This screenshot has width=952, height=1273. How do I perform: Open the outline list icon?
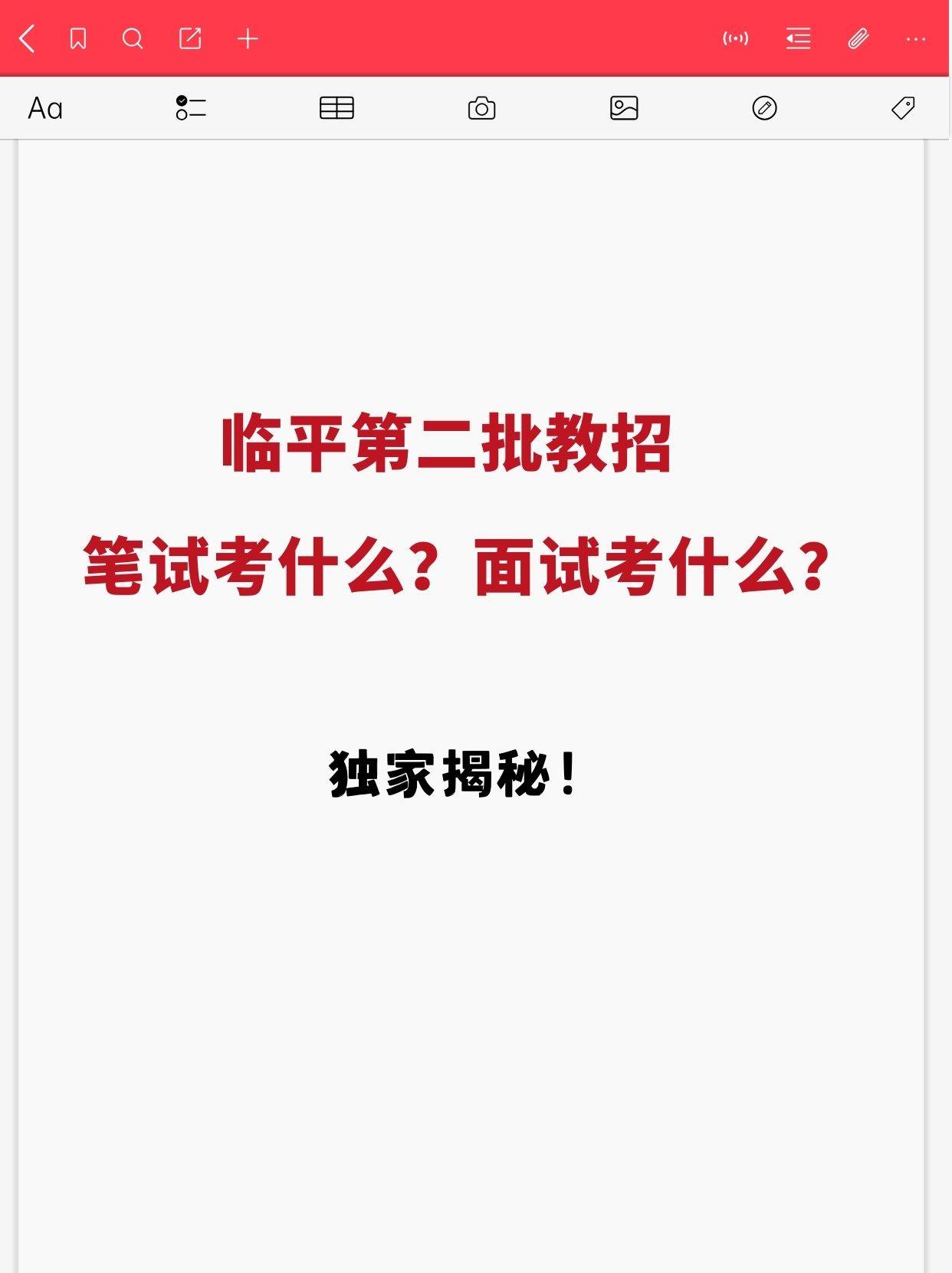(798, 38)
